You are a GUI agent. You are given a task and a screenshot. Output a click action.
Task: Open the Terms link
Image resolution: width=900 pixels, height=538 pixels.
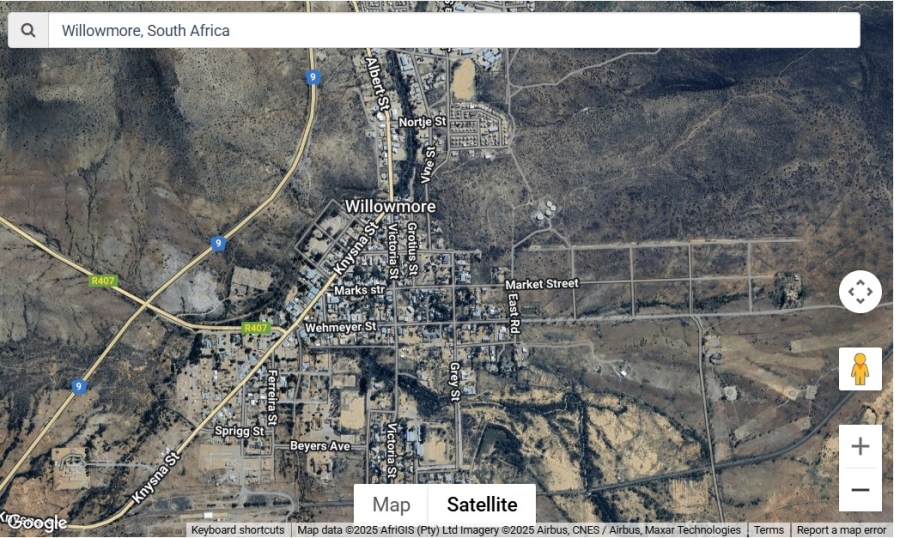[x=768, y=530]
